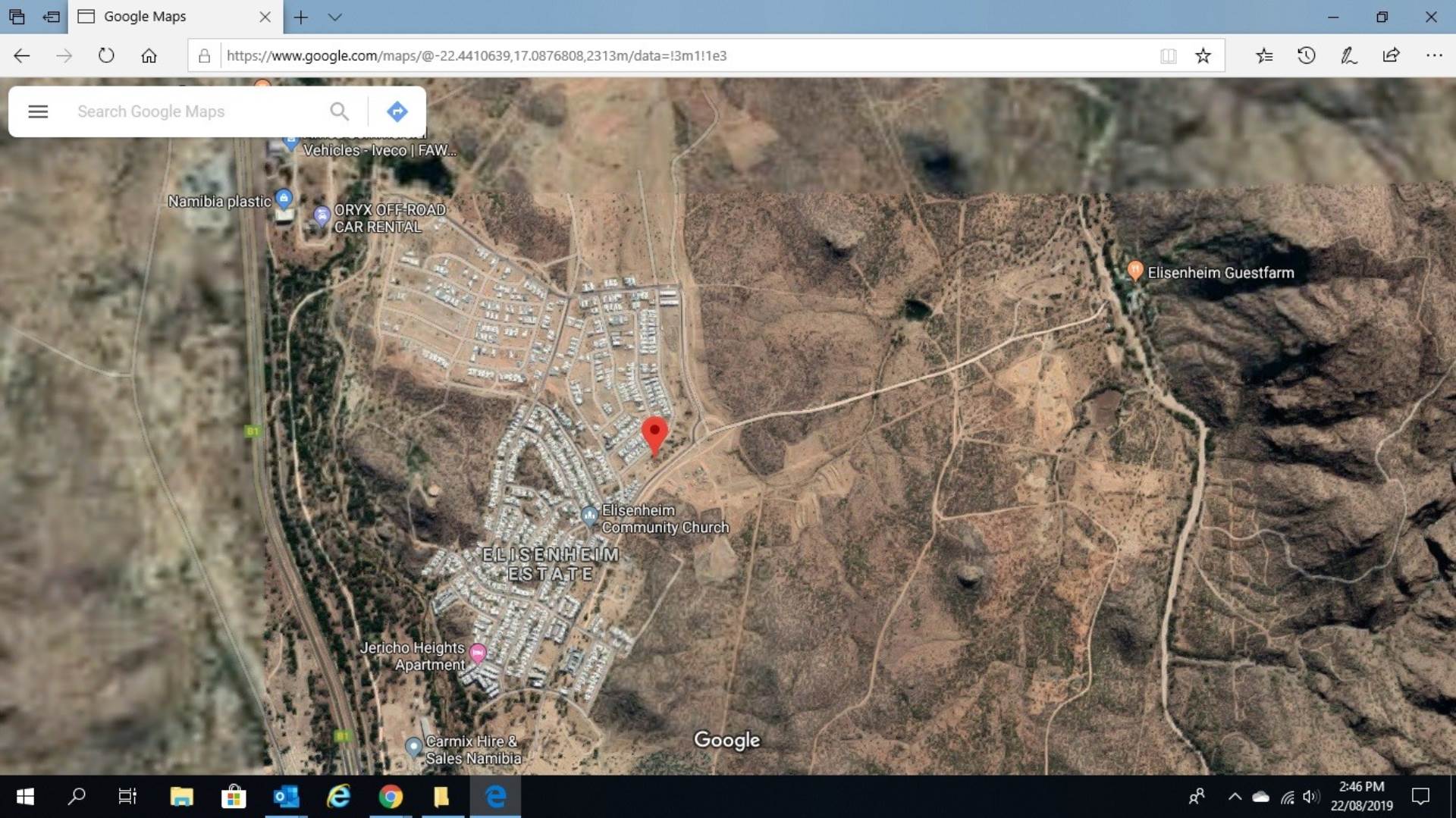
Task: Share this page from browser toolbar
Action: pos(1391,55)
